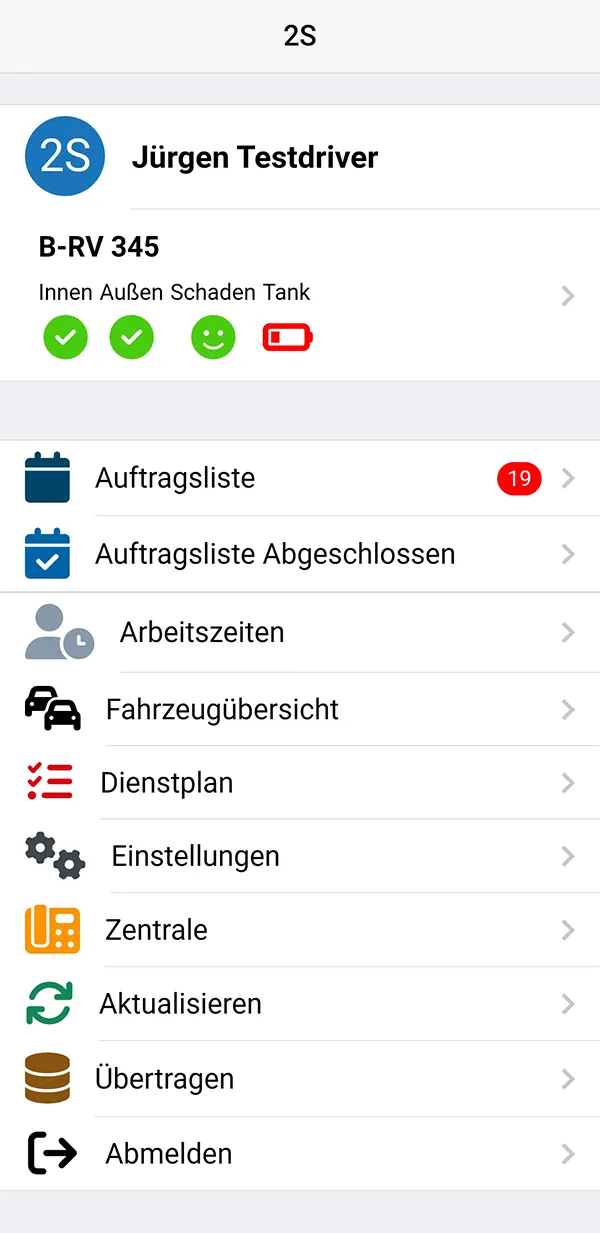View the Dienstplan
Screen dimensions: 600x1233
coord(300,782)
